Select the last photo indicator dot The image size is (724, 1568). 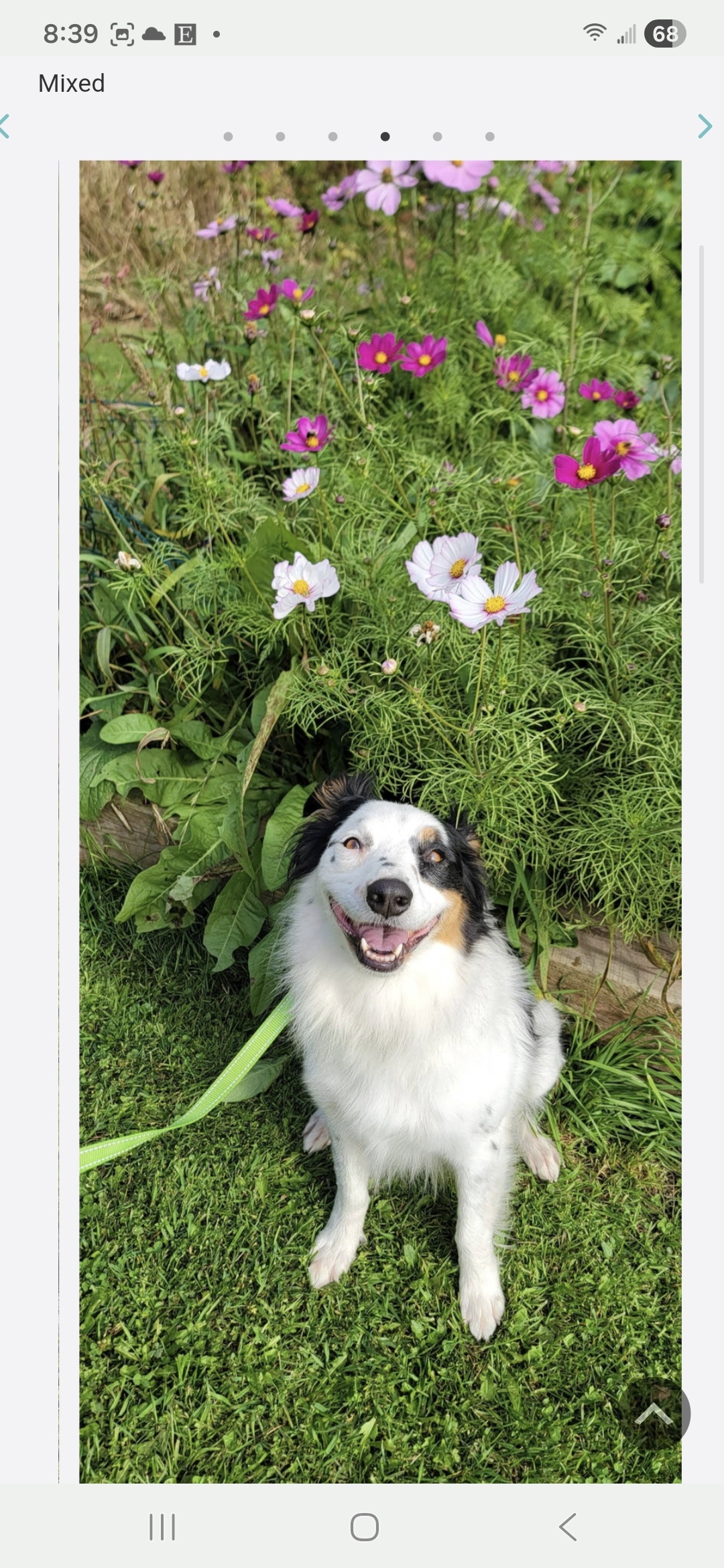tap(490, 137)
